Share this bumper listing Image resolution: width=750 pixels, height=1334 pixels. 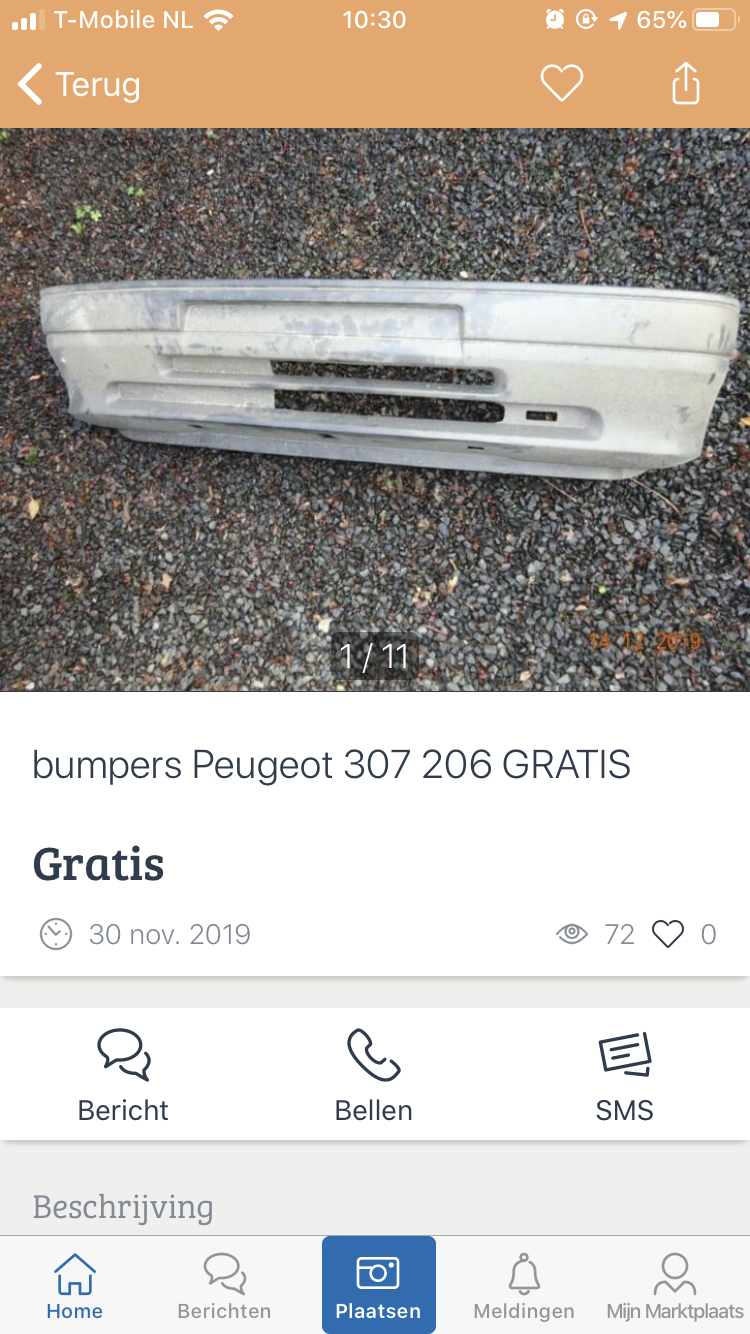tap(685, 83)
